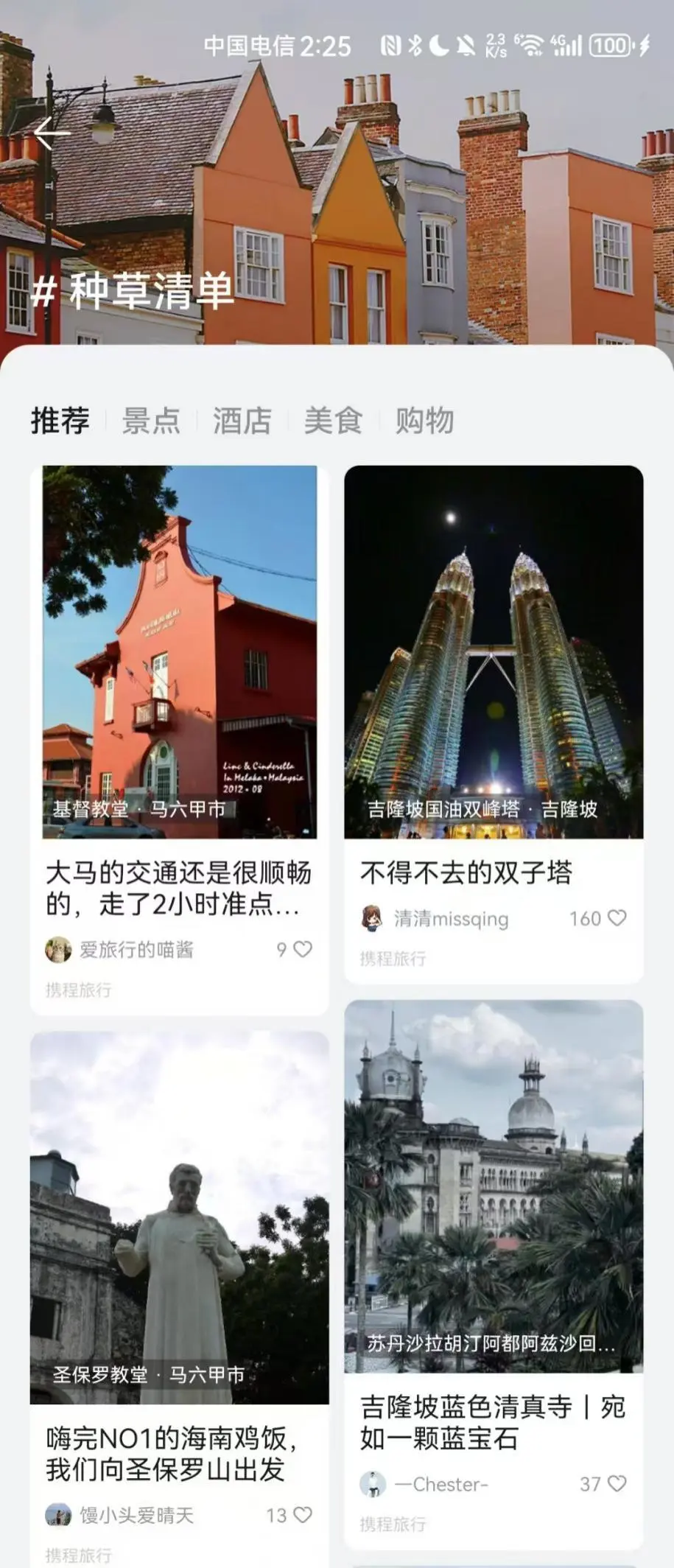The image size is (674, 1568).
Task: Go back using the top-left arrow
Action: pyautogui.click(x=51, y=133)
